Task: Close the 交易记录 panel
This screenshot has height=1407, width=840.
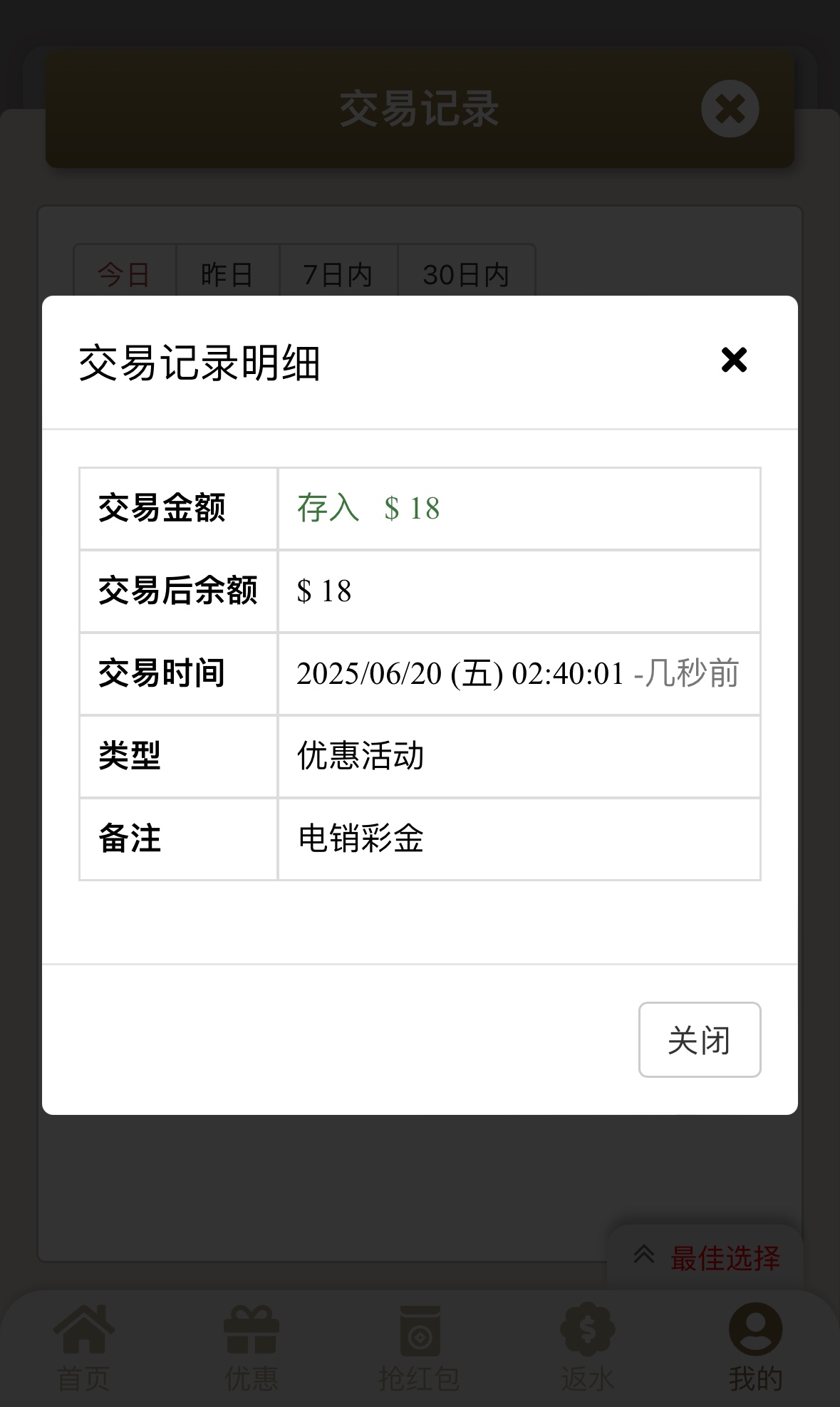Action: pos(730,109)
